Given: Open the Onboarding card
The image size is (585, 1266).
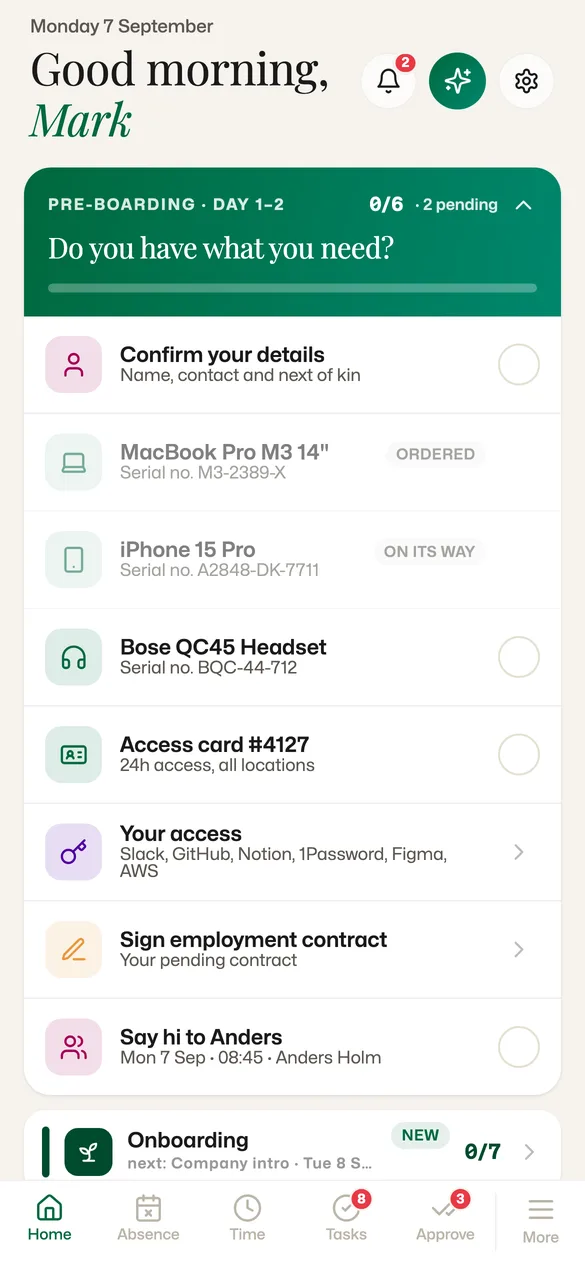Looking at the screenshot, I should 292,1150.
